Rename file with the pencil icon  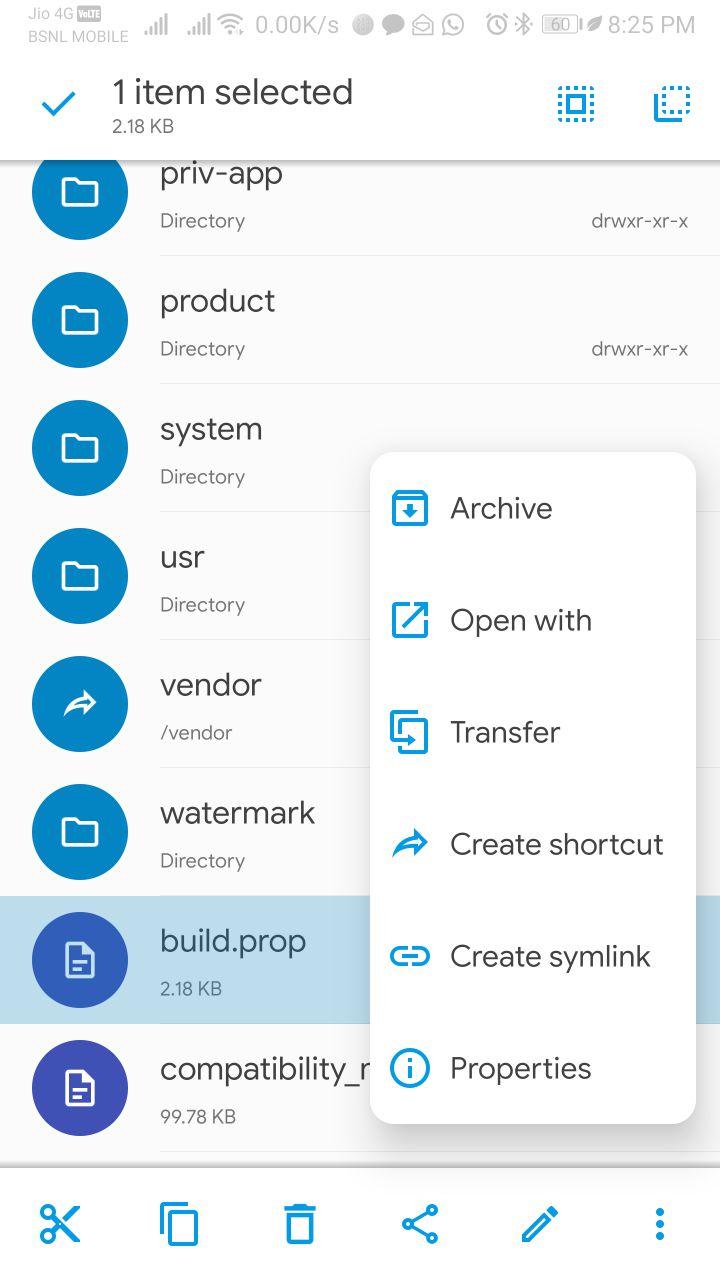[540, 1223]
